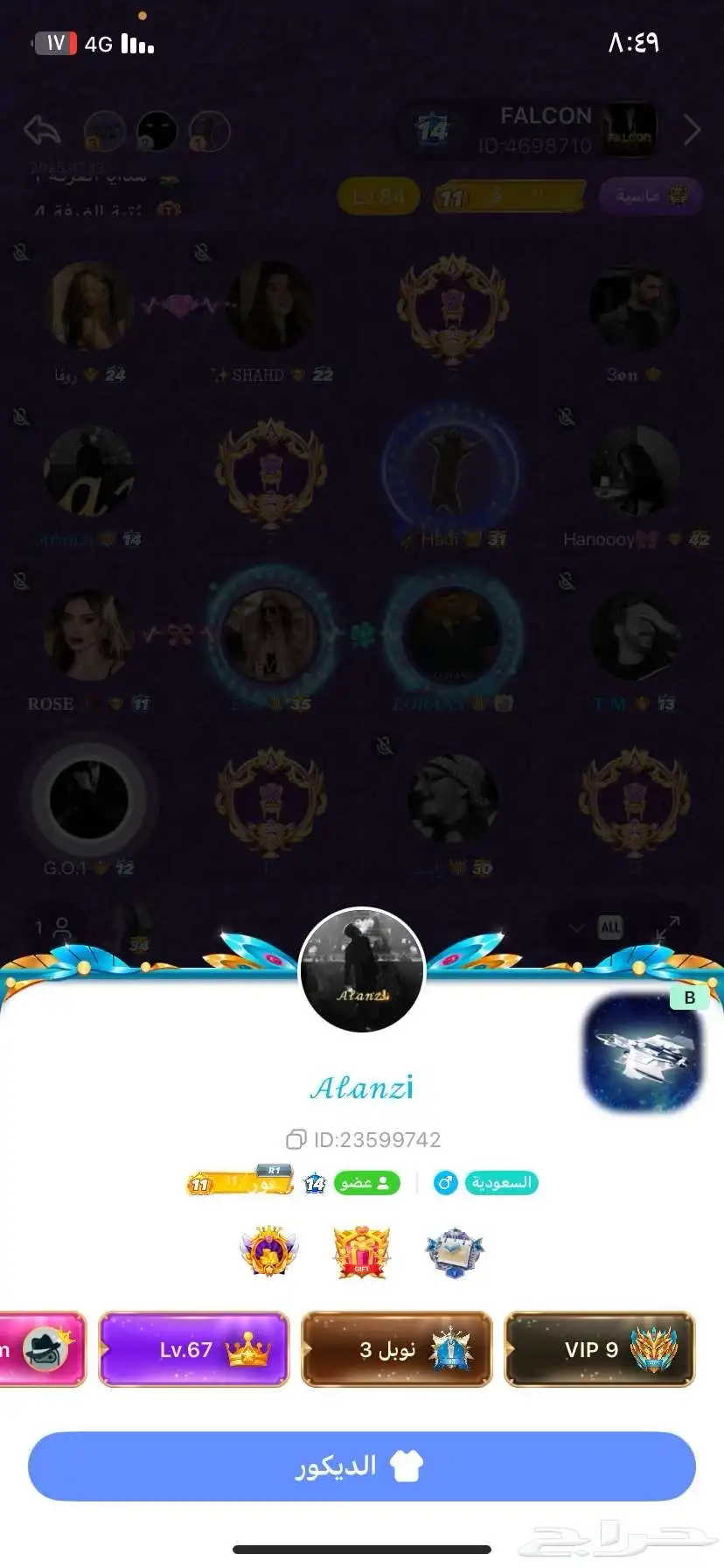
Task: Open the الديكور decoration button
Action: tap(361, 1465)
